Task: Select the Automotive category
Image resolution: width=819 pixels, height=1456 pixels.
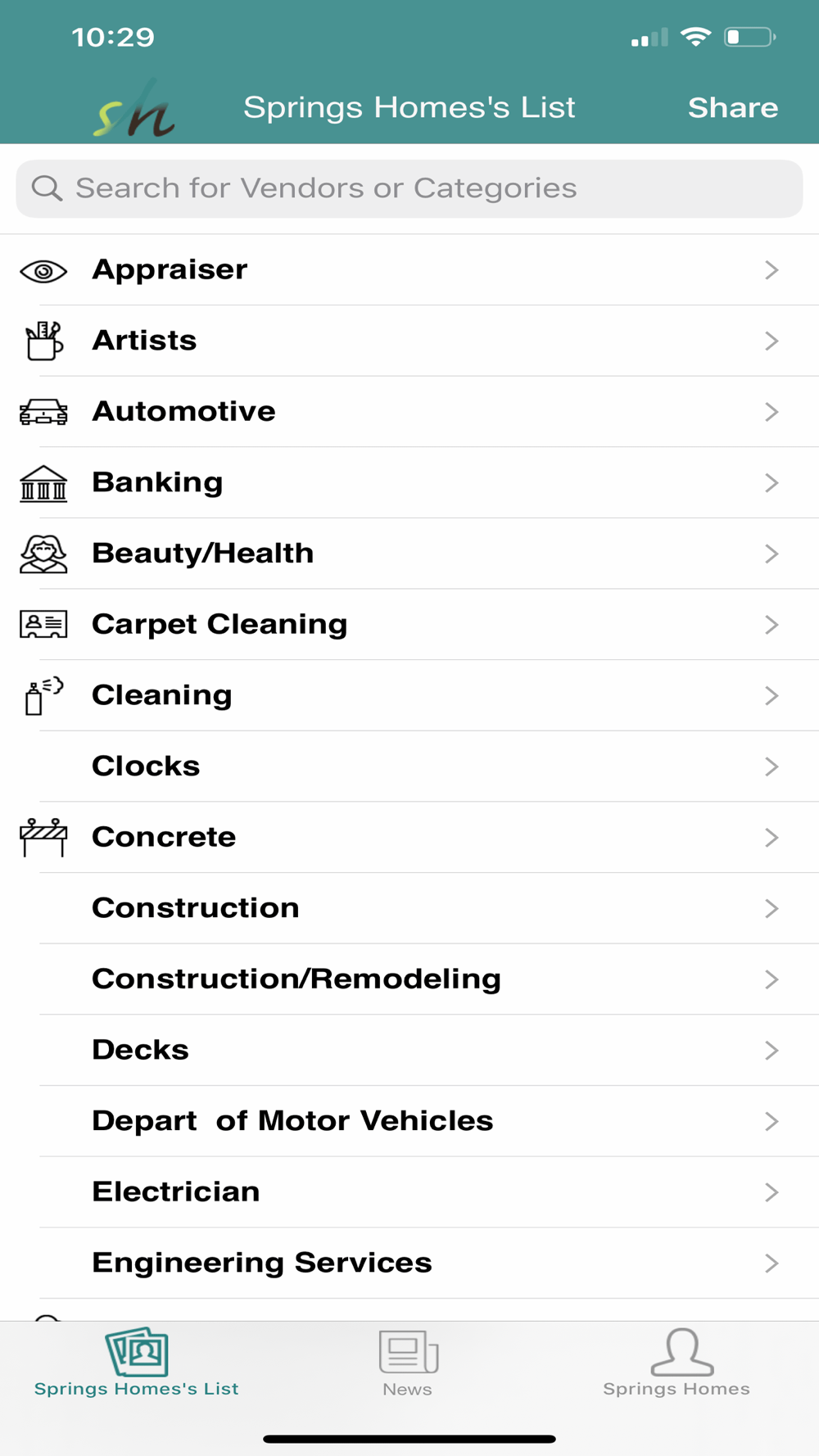Action: (409, 411)
